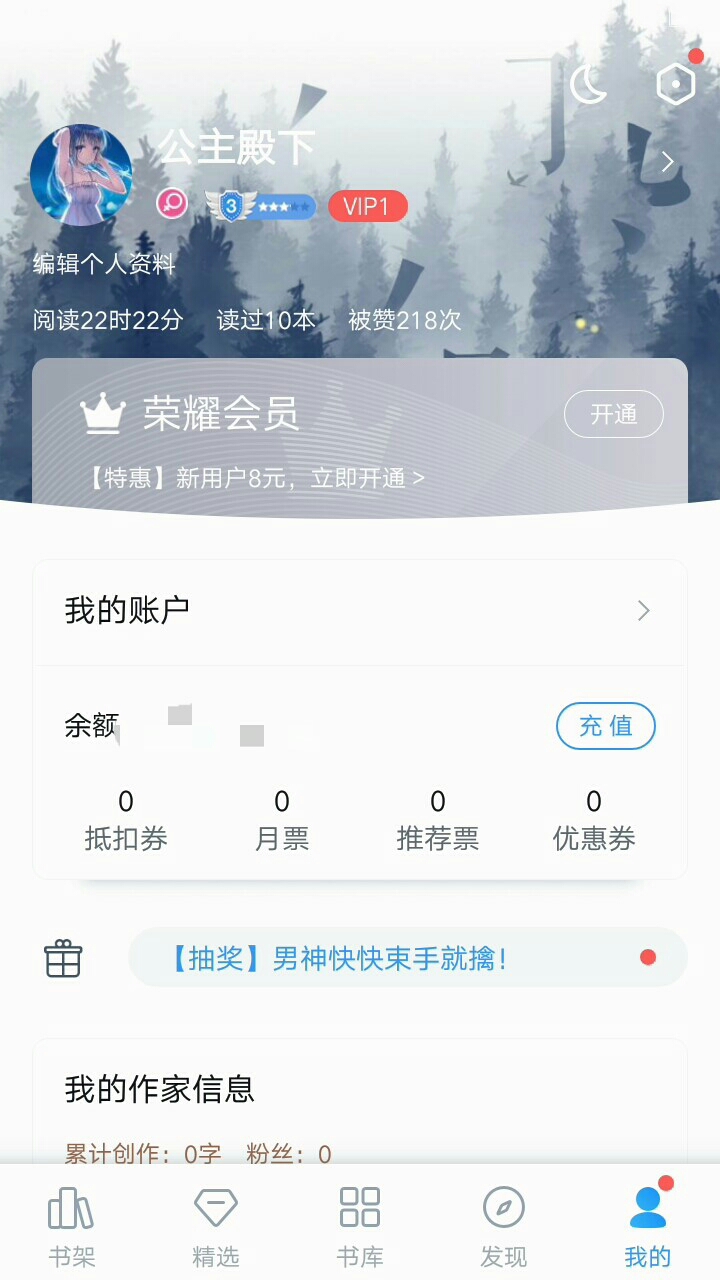Switch to night mode with the moon icon

pos(589,85)
